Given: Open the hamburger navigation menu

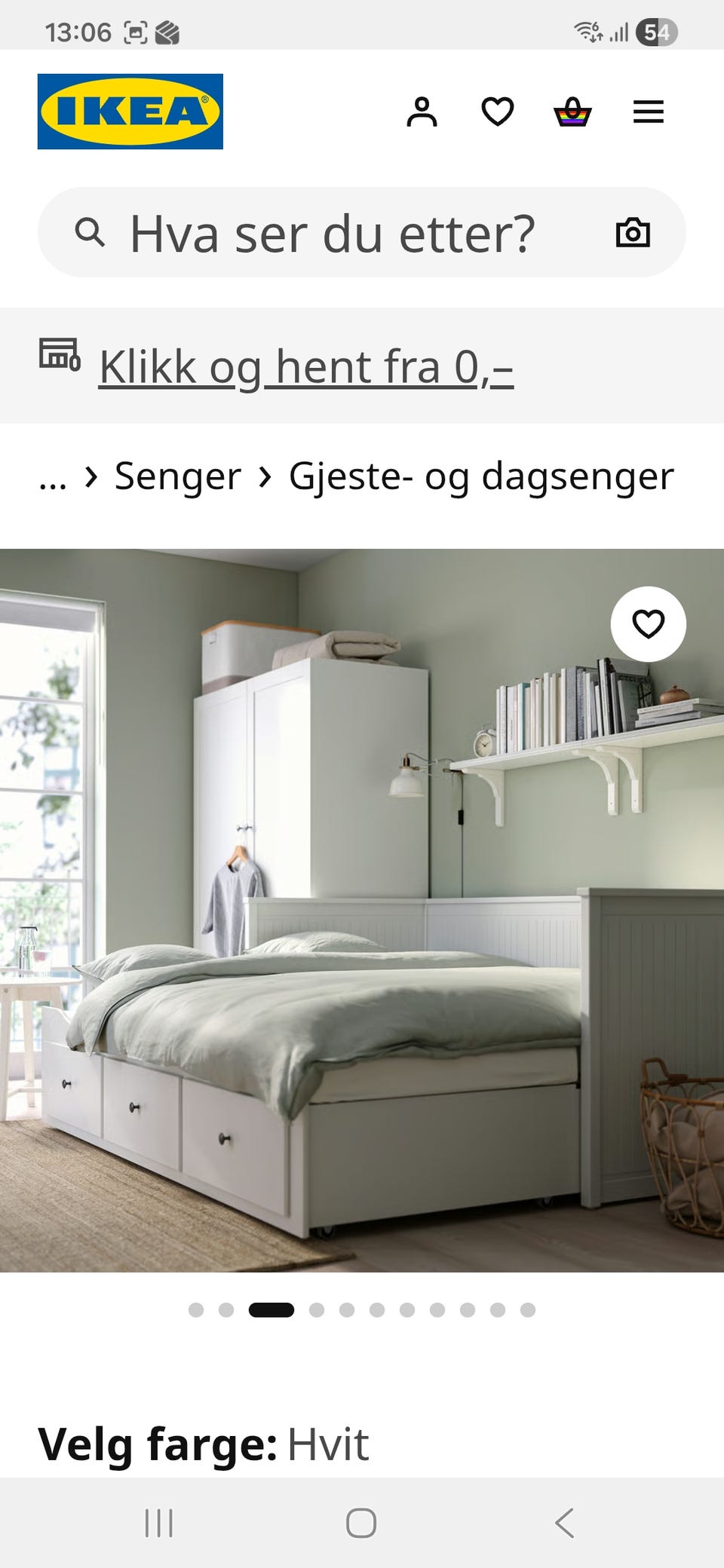Looking at the screenshot, I should pyautogui.click(x=649, y=112).
